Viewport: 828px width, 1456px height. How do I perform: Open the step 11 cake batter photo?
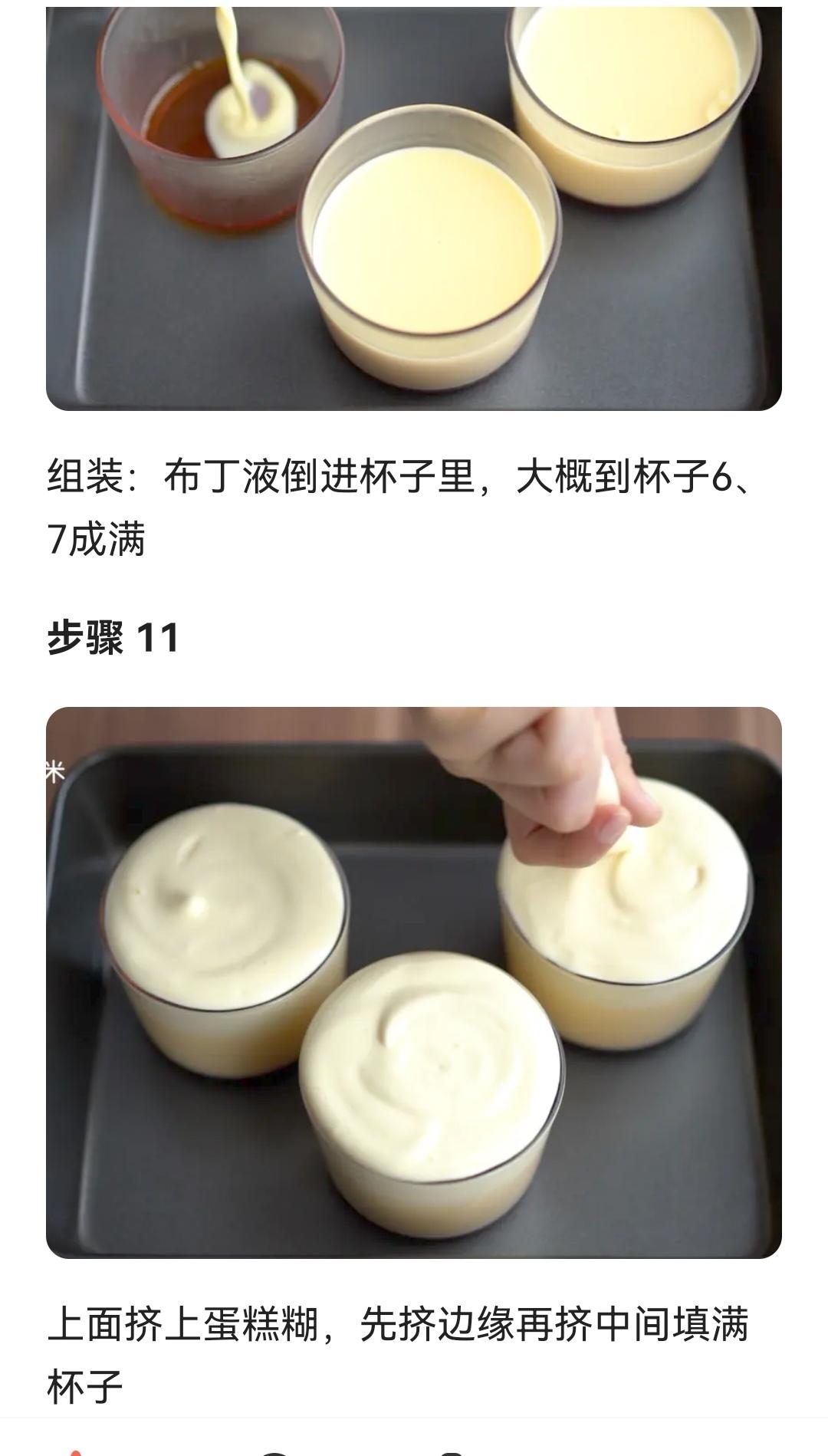(x=414, y=981)
